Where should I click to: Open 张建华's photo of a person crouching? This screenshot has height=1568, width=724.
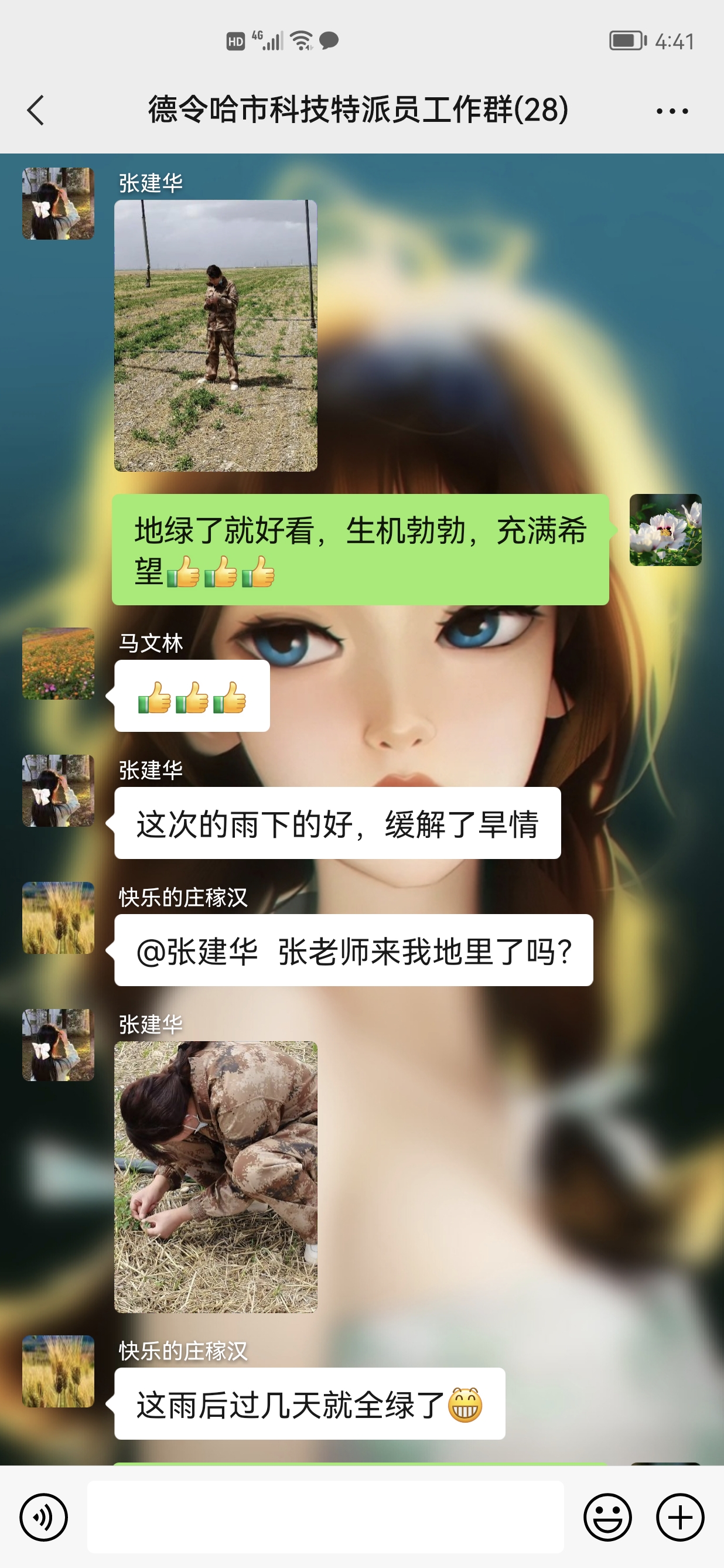pyautogui.click(x=216, y=1176)
